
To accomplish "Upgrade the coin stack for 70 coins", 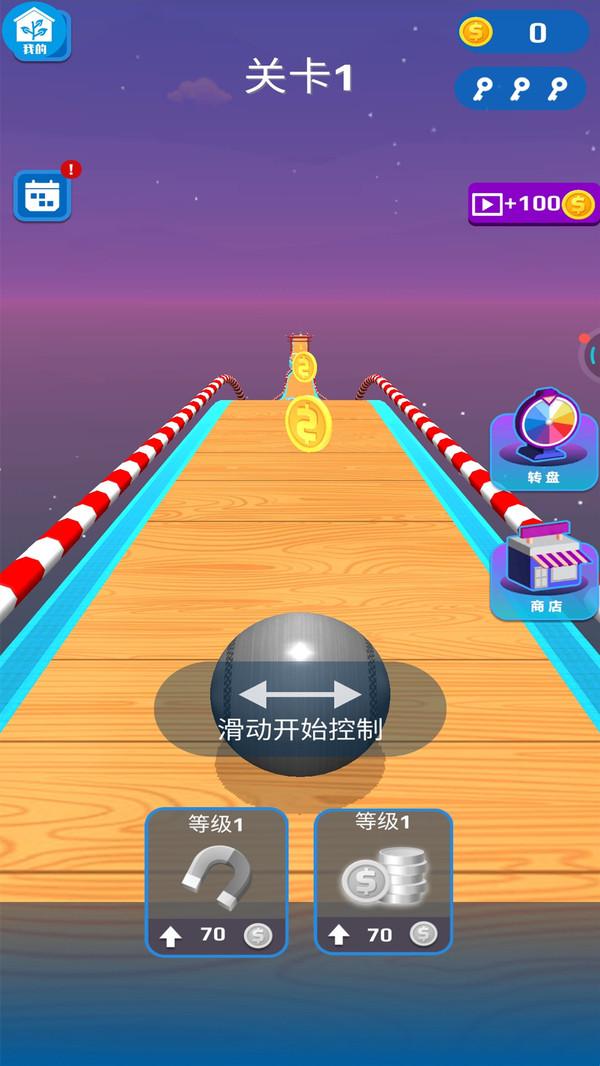I will [383, 882].
